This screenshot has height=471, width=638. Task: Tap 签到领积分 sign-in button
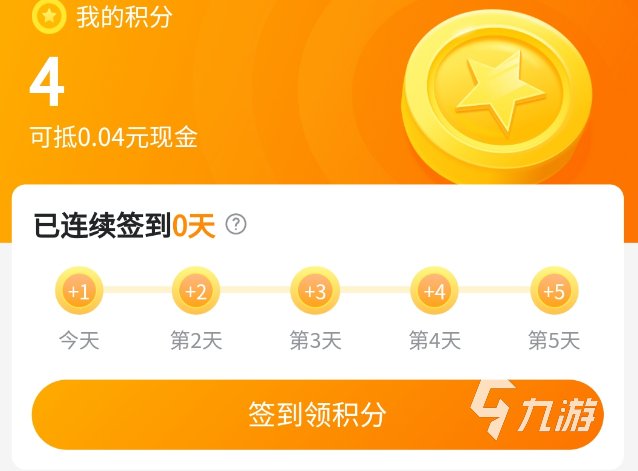[x=317, y=414]
